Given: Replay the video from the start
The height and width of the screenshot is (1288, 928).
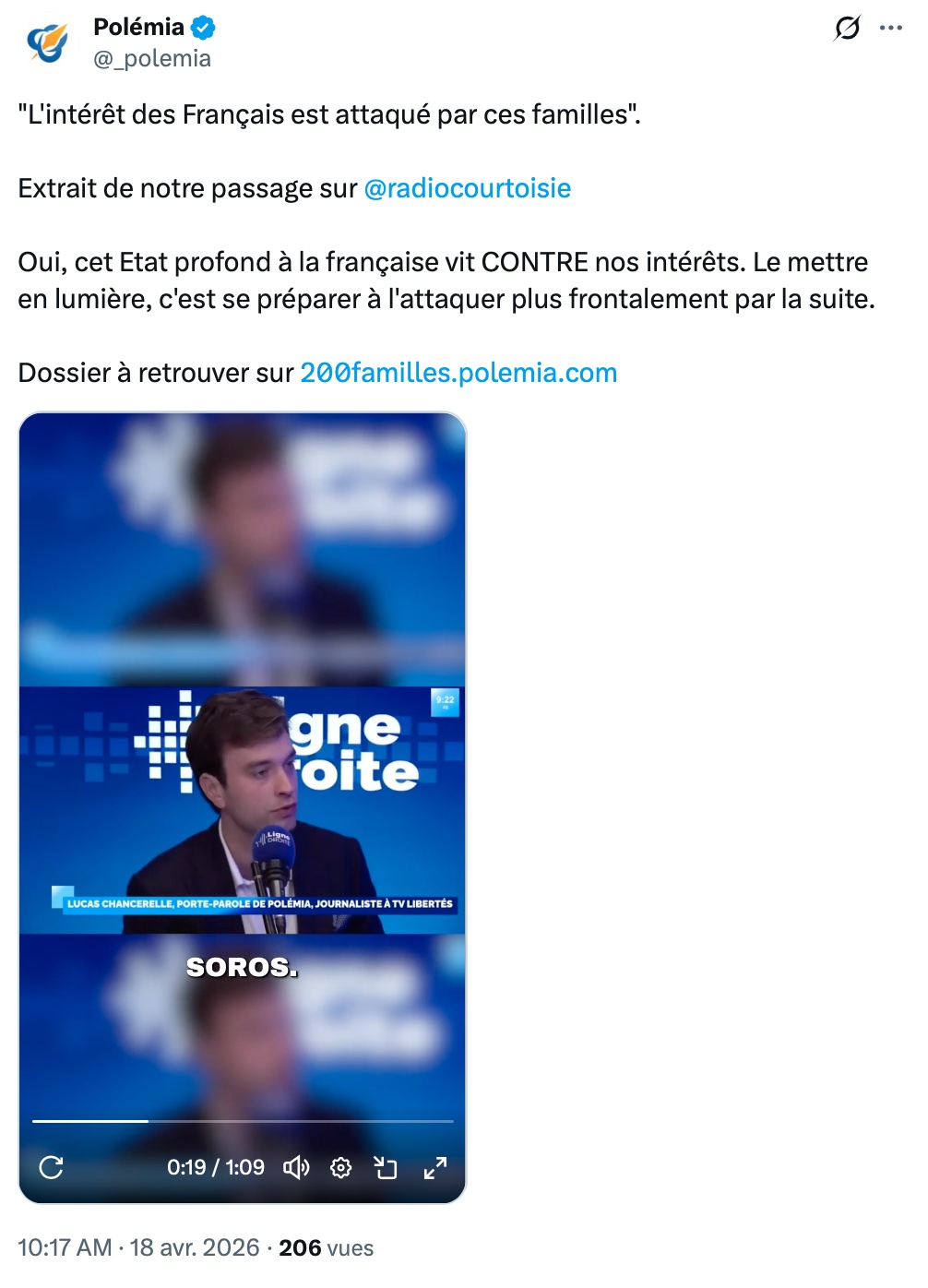Looking at the screenshot, I should coord(52,1167).
